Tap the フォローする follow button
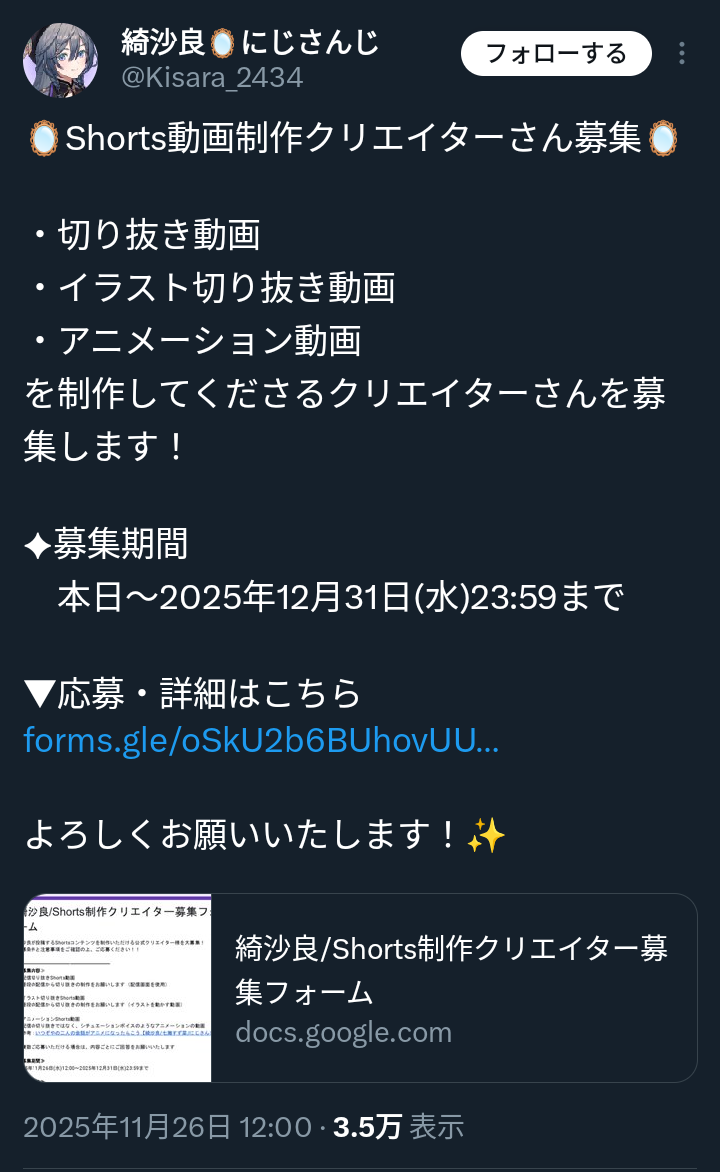The height and width of the screenshot is (1172, 720). pyautogui.click(x=556, y=53)
